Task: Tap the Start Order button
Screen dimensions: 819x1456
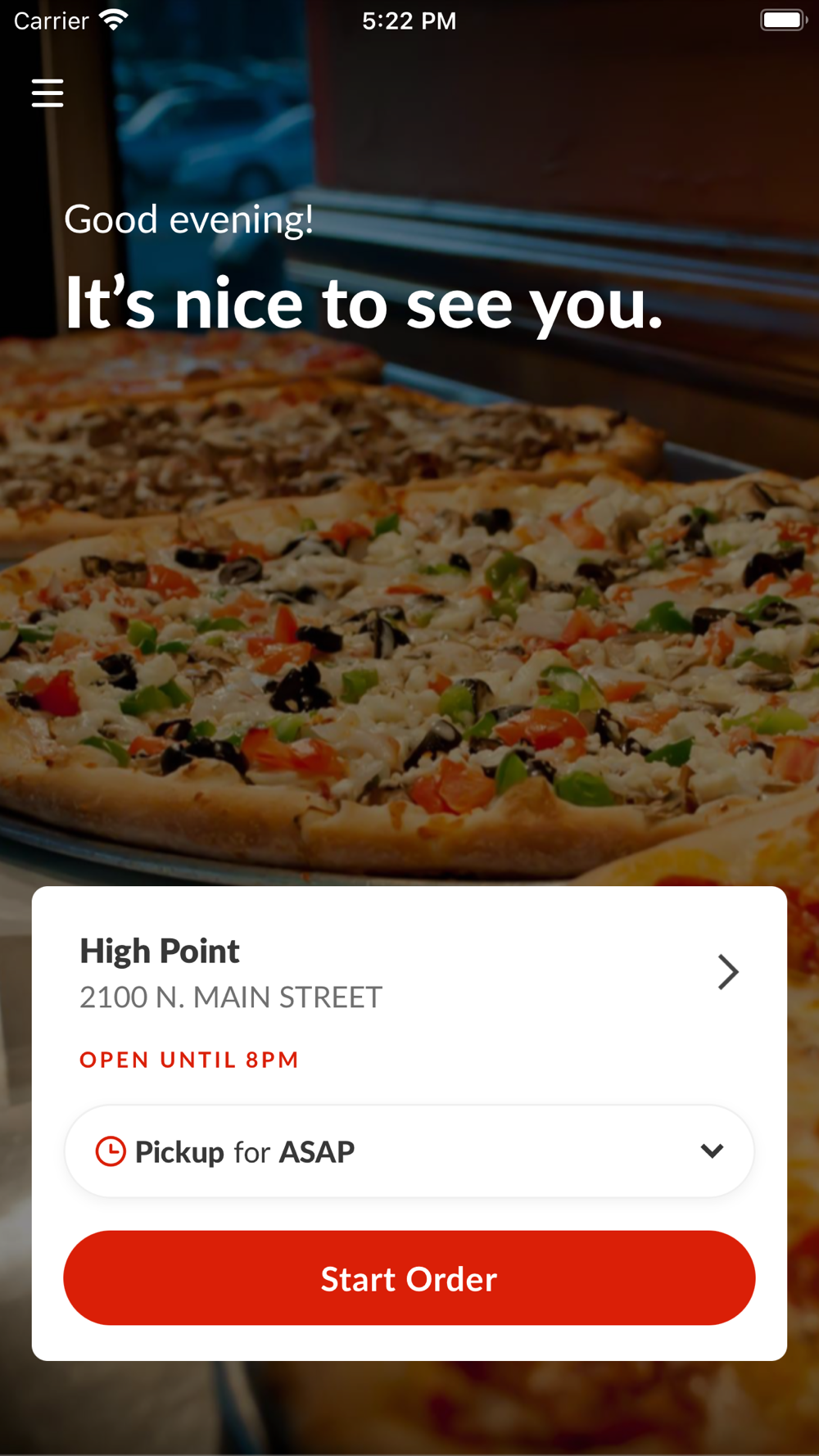Action: click(x=409, y=1278)
